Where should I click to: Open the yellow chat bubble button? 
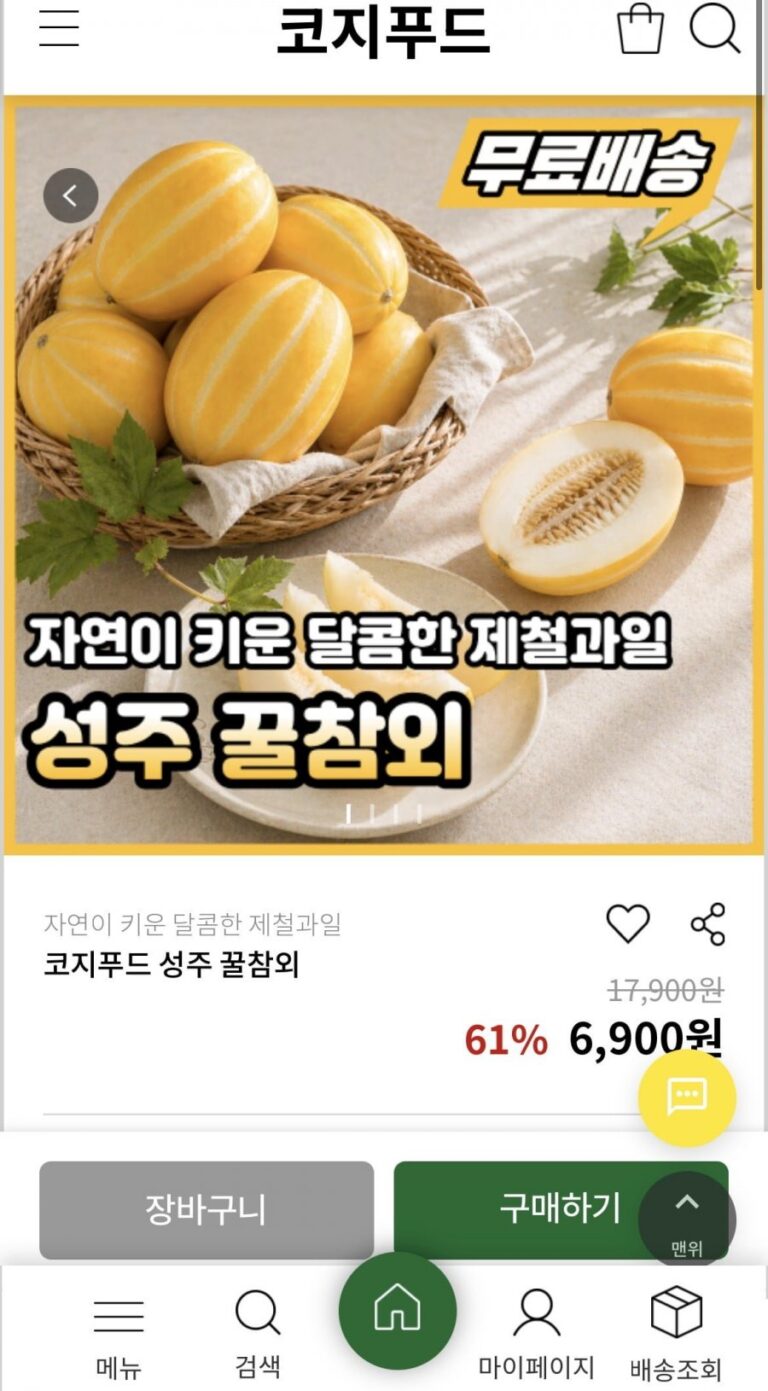(x=687, y=1097)
